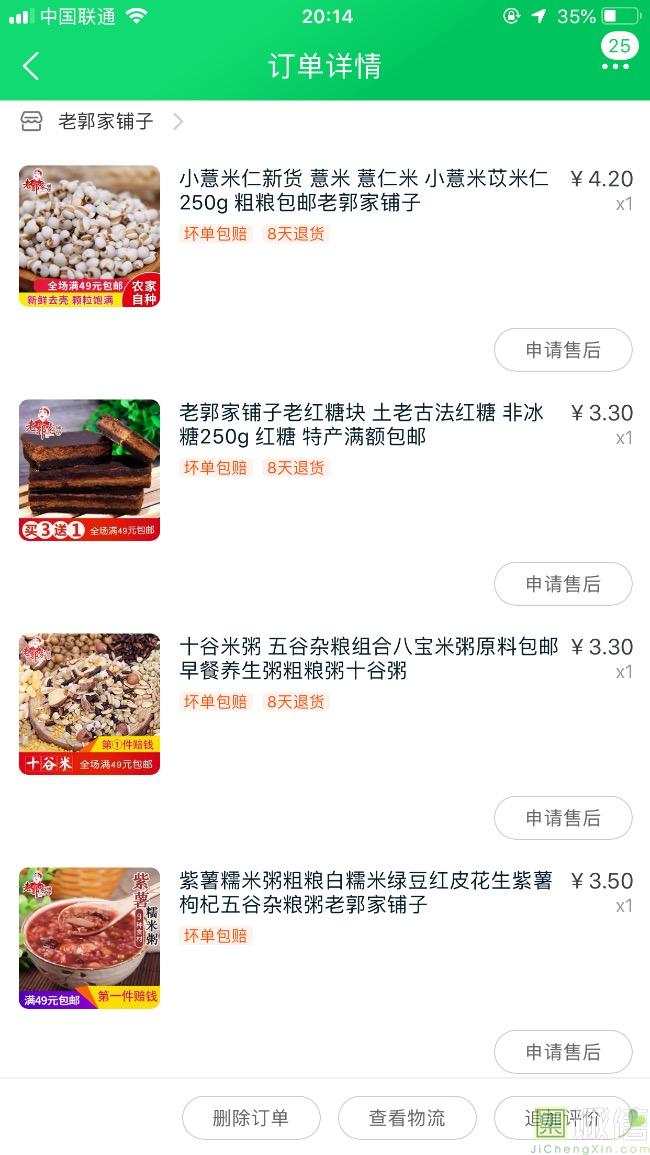
Task: Add a follow-up review with 追加评价
Action: pyautogui.click(x=563, y=1118)
